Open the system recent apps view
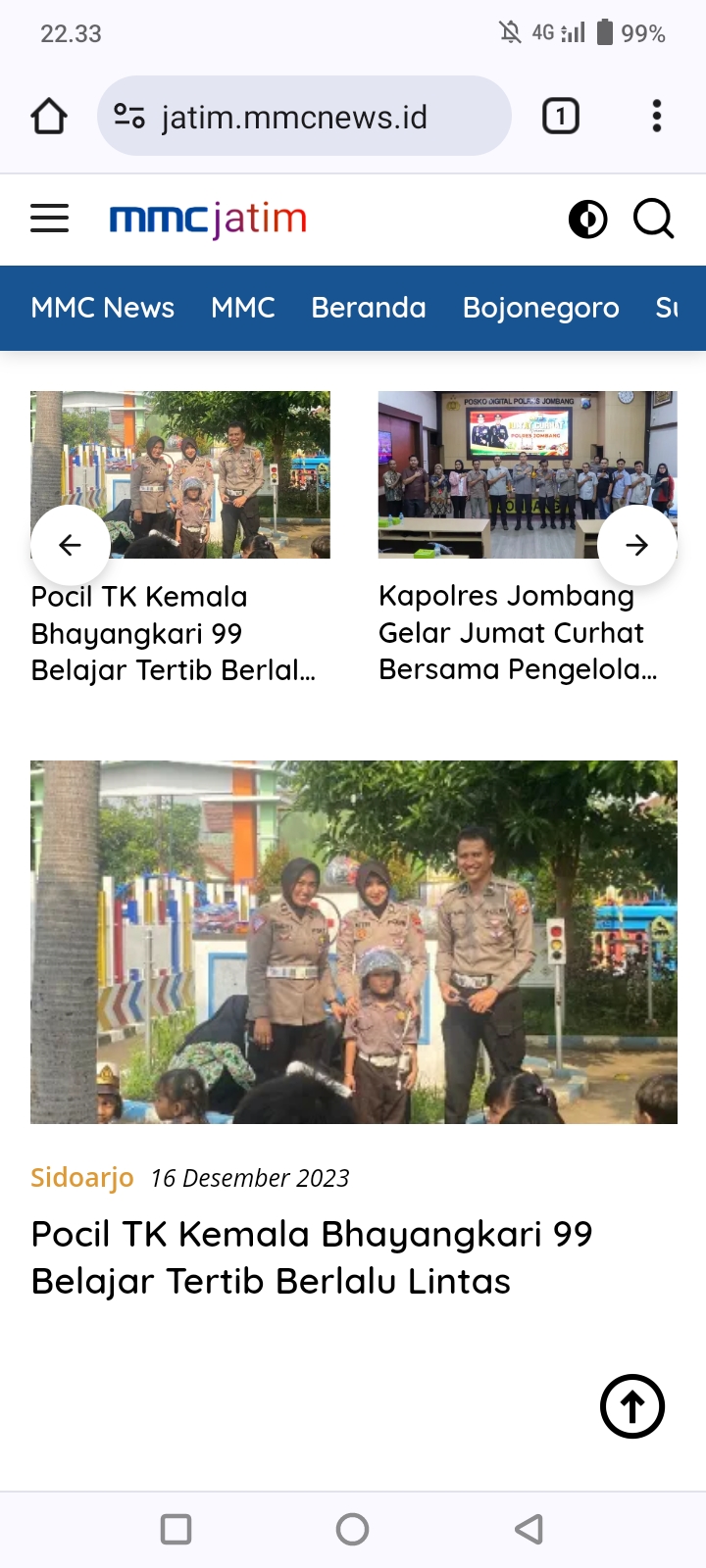Screen dimensions: 706x1568 click(176, 1529)
